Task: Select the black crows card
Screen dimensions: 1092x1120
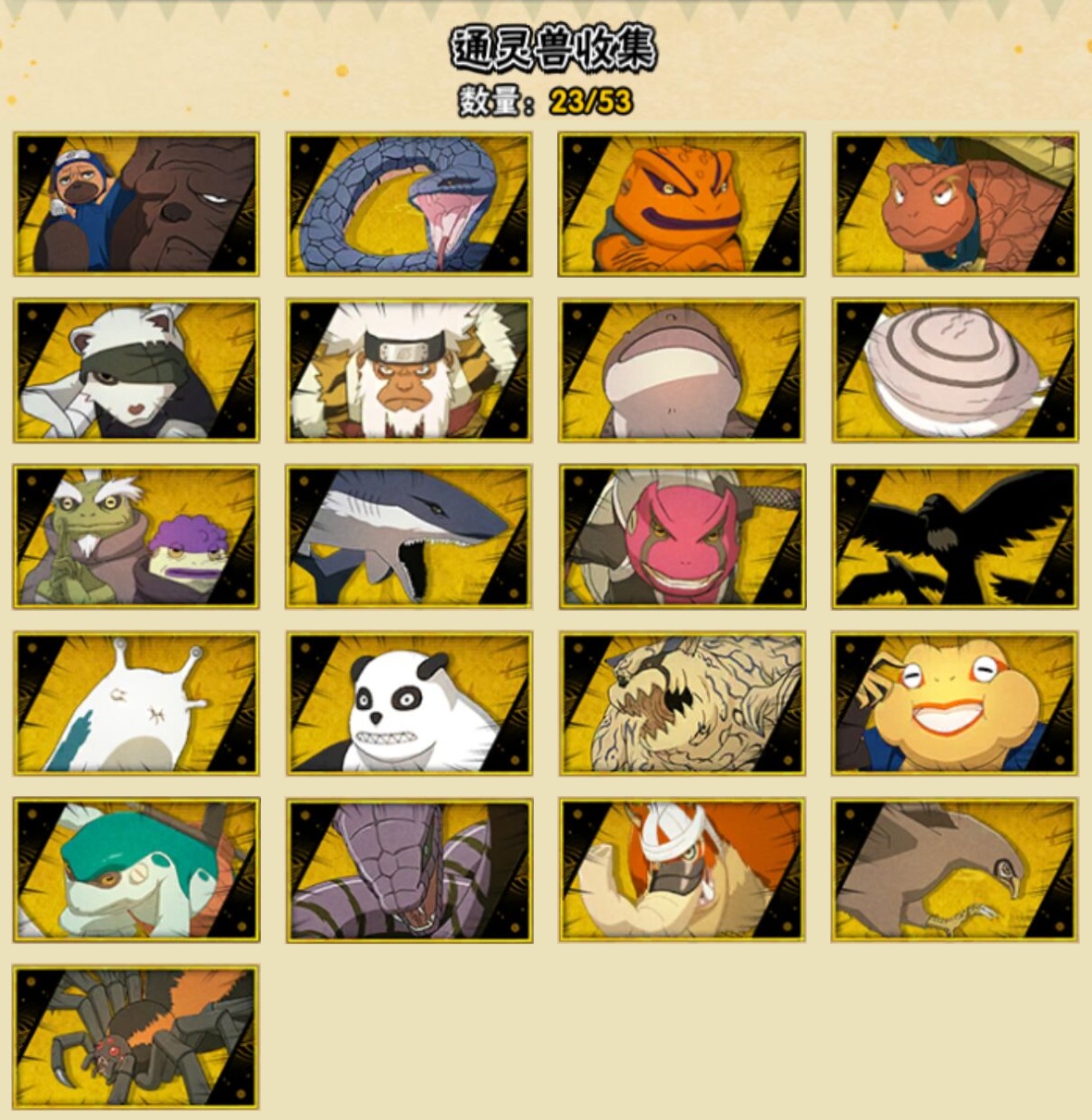Action: (x=954, y=537)
